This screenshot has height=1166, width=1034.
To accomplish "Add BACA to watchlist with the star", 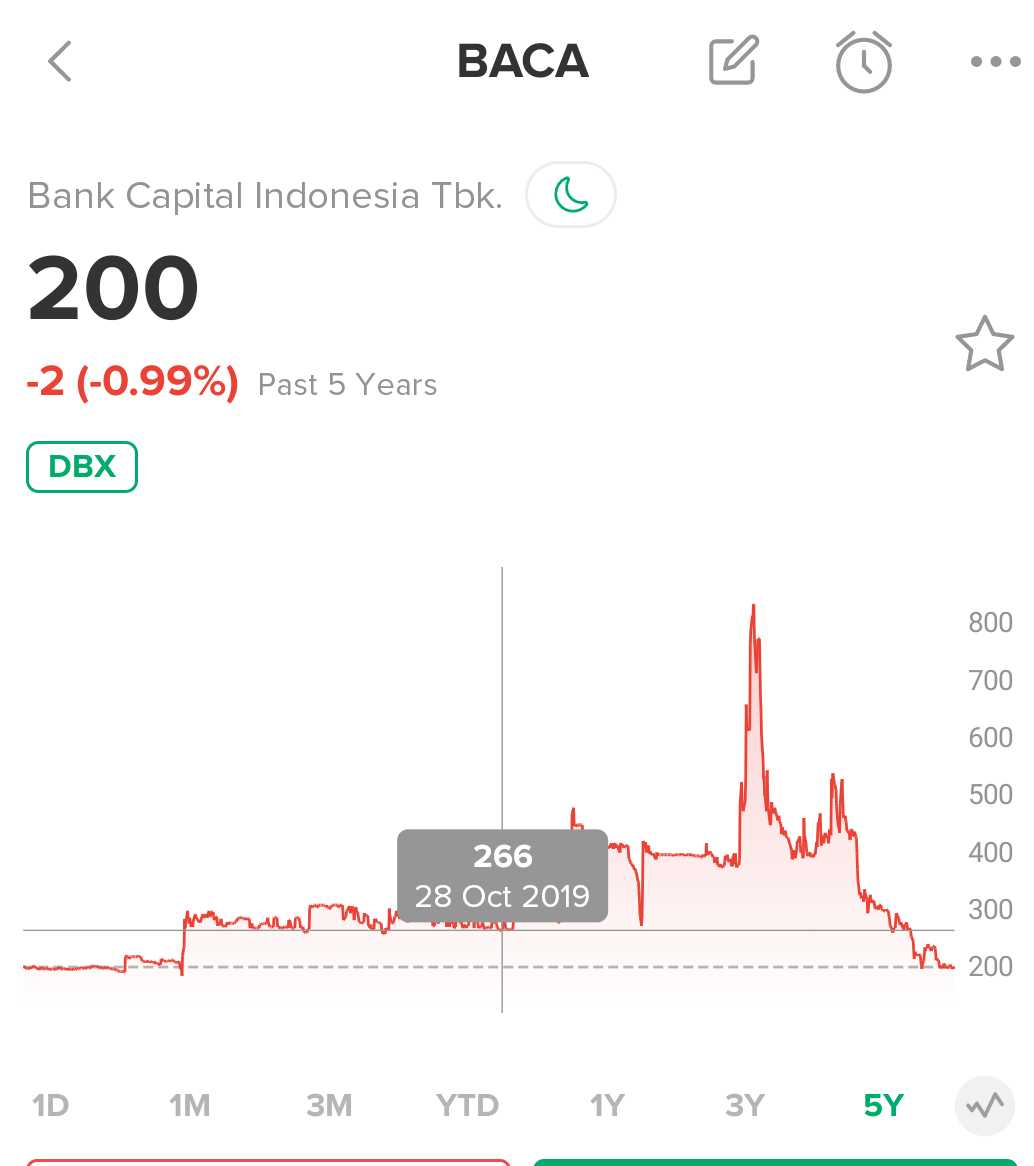I will pos(984,344).
